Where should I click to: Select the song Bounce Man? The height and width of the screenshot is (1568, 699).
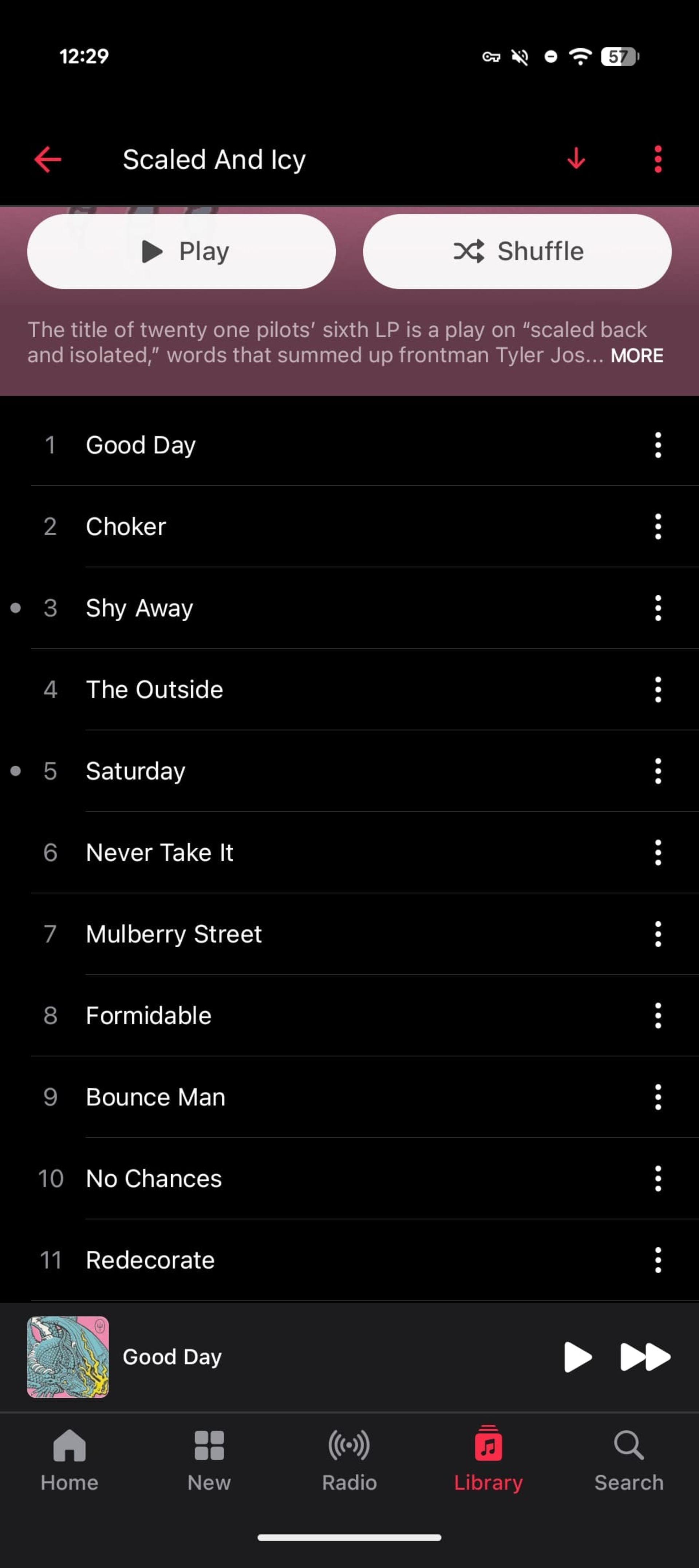155,1097
